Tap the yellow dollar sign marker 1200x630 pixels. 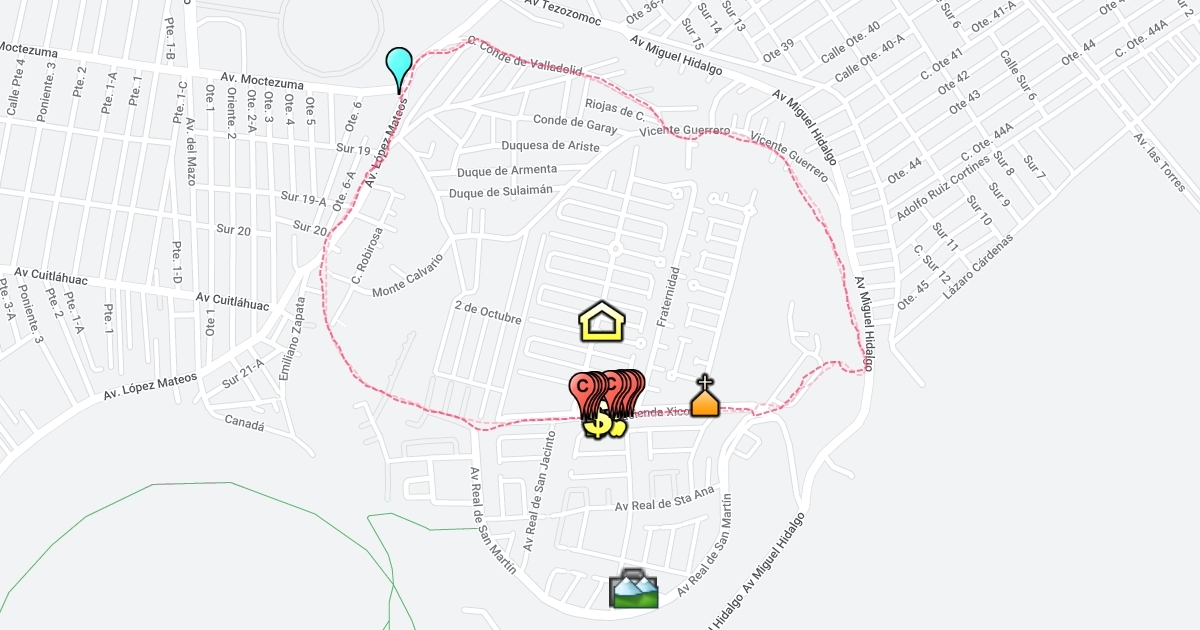(x=598, y=426)
